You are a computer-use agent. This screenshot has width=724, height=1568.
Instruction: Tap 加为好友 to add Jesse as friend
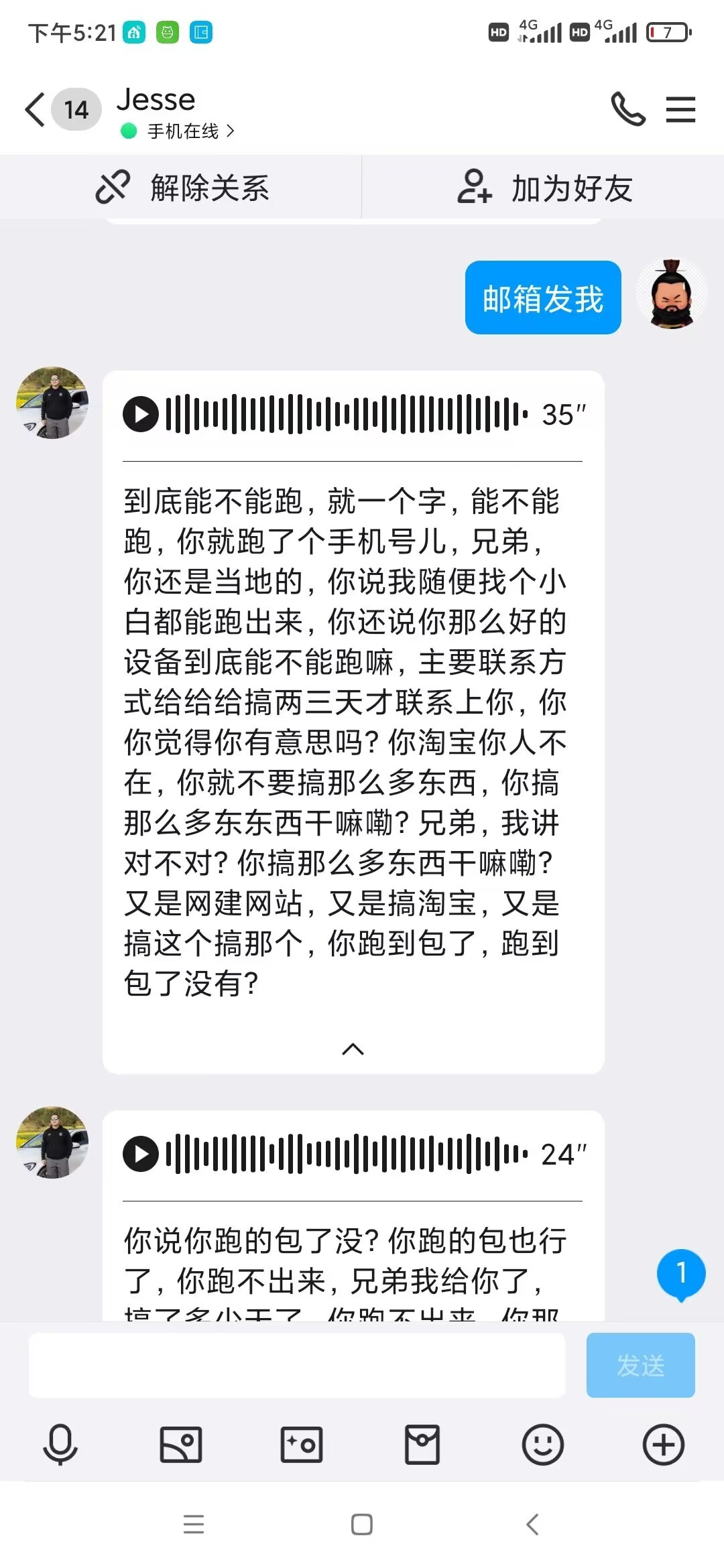pos(544,188)
